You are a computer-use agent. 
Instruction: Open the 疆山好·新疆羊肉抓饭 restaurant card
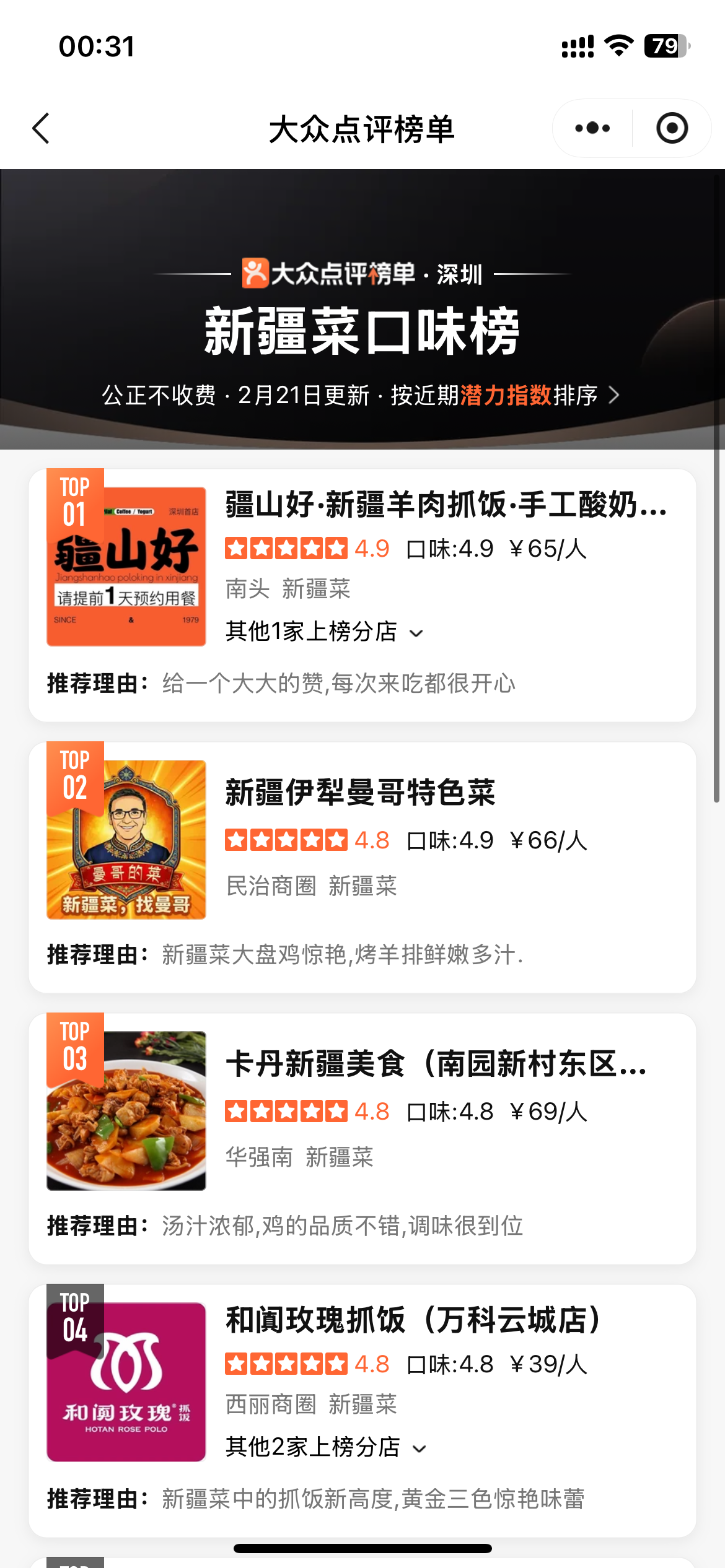tap(445, 505)
